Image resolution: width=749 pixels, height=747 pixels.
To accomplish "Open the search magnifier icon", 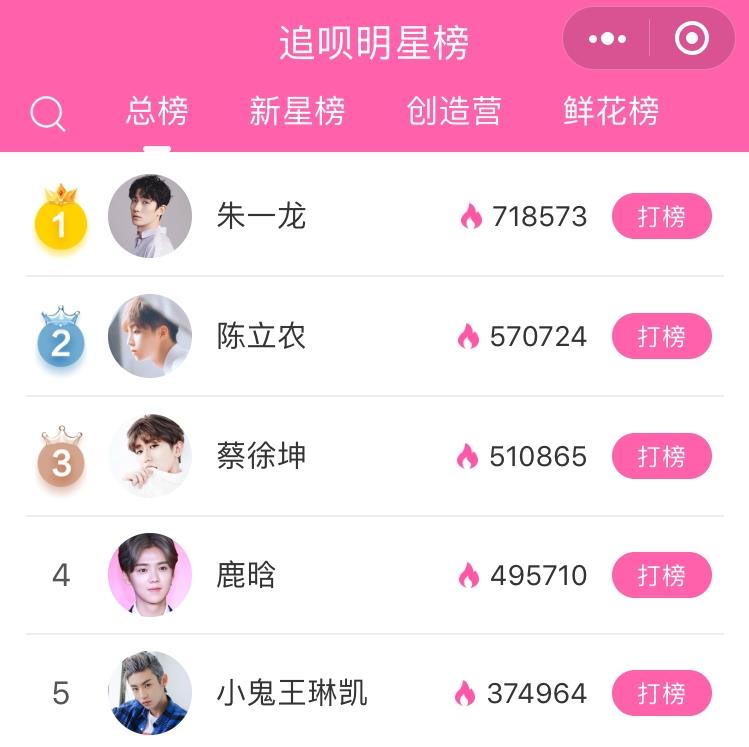I will [x=47, y=114].
